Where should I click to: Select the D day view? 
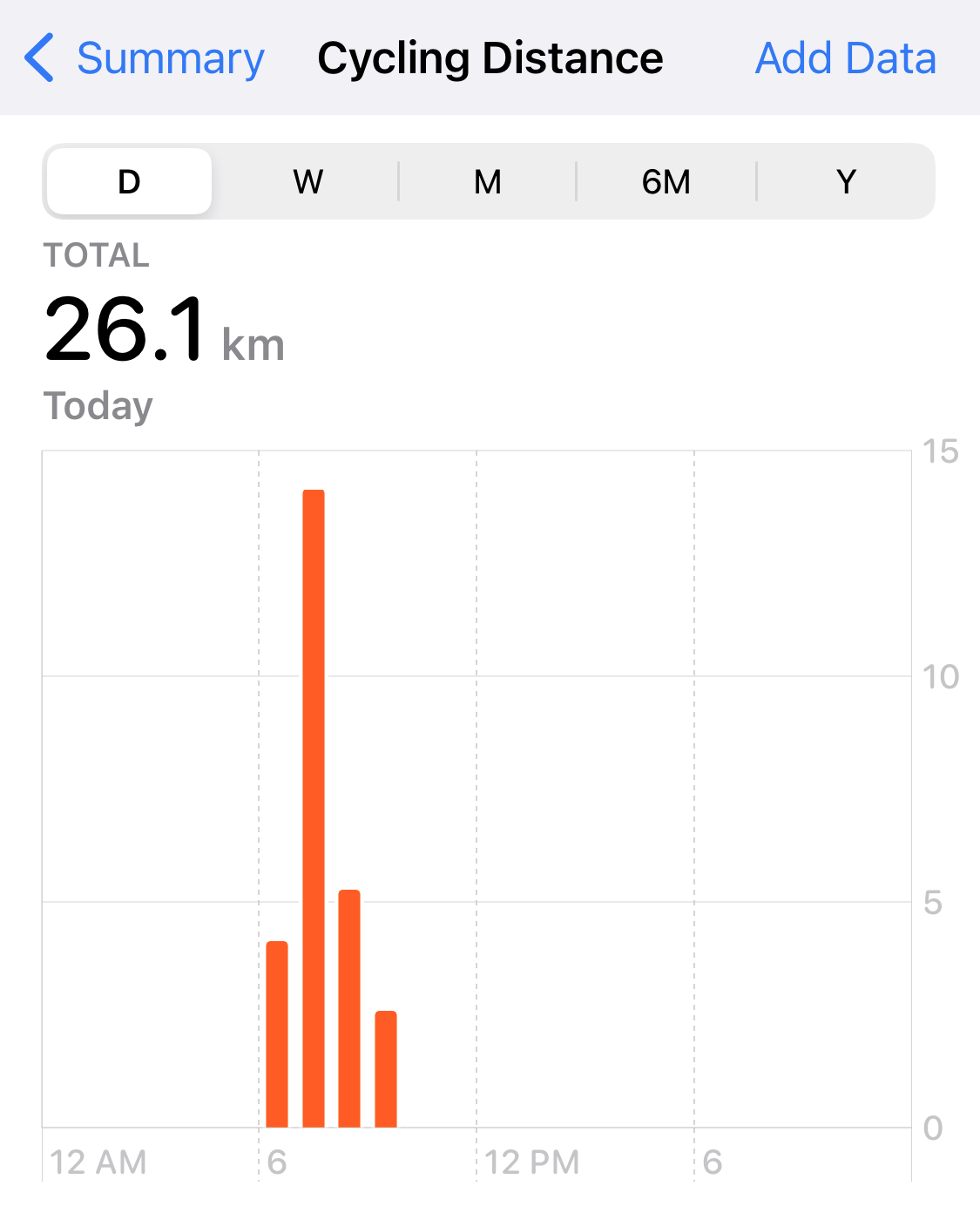129,182
